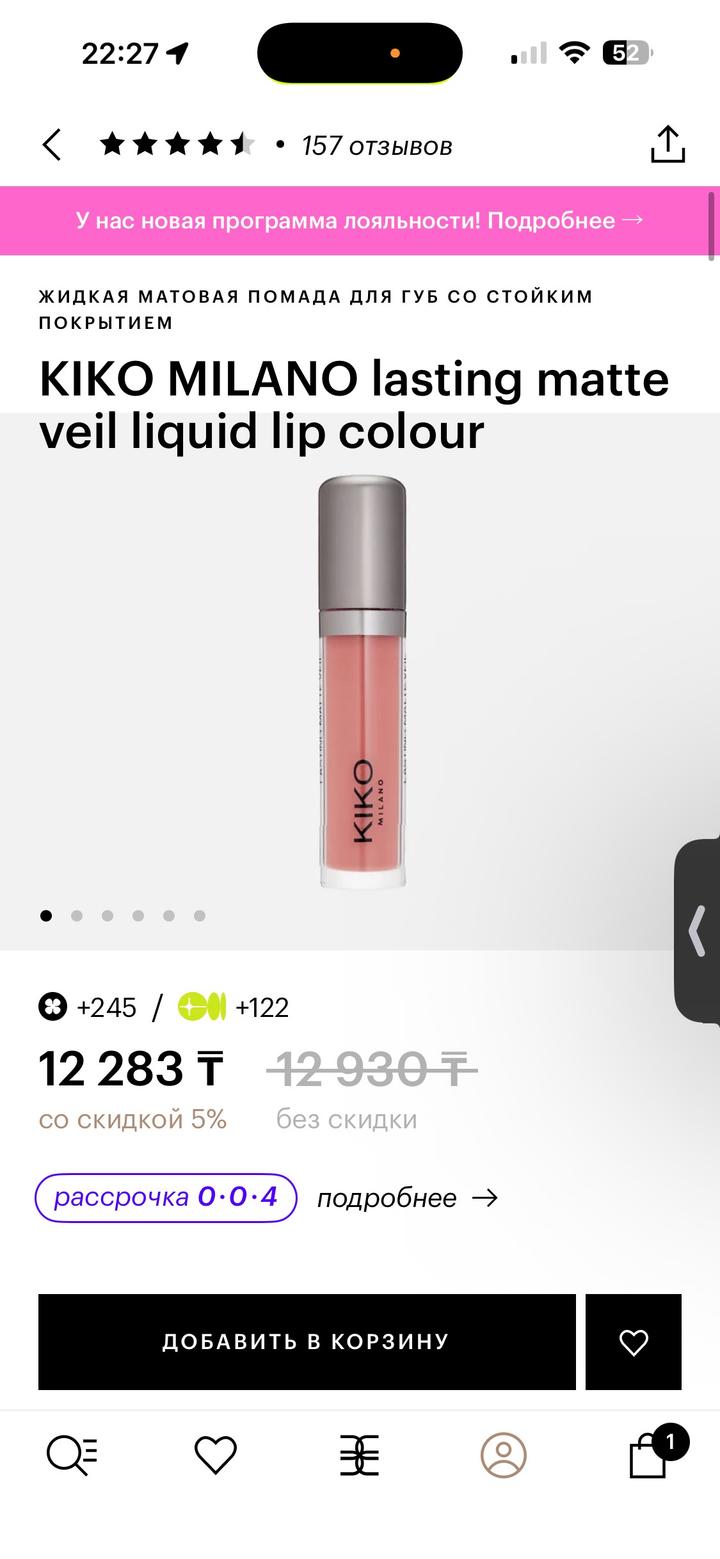Viewport: 720px width, 1559px height.
Task: Open the search and catalog tab
Action: tap(72, 1455)
